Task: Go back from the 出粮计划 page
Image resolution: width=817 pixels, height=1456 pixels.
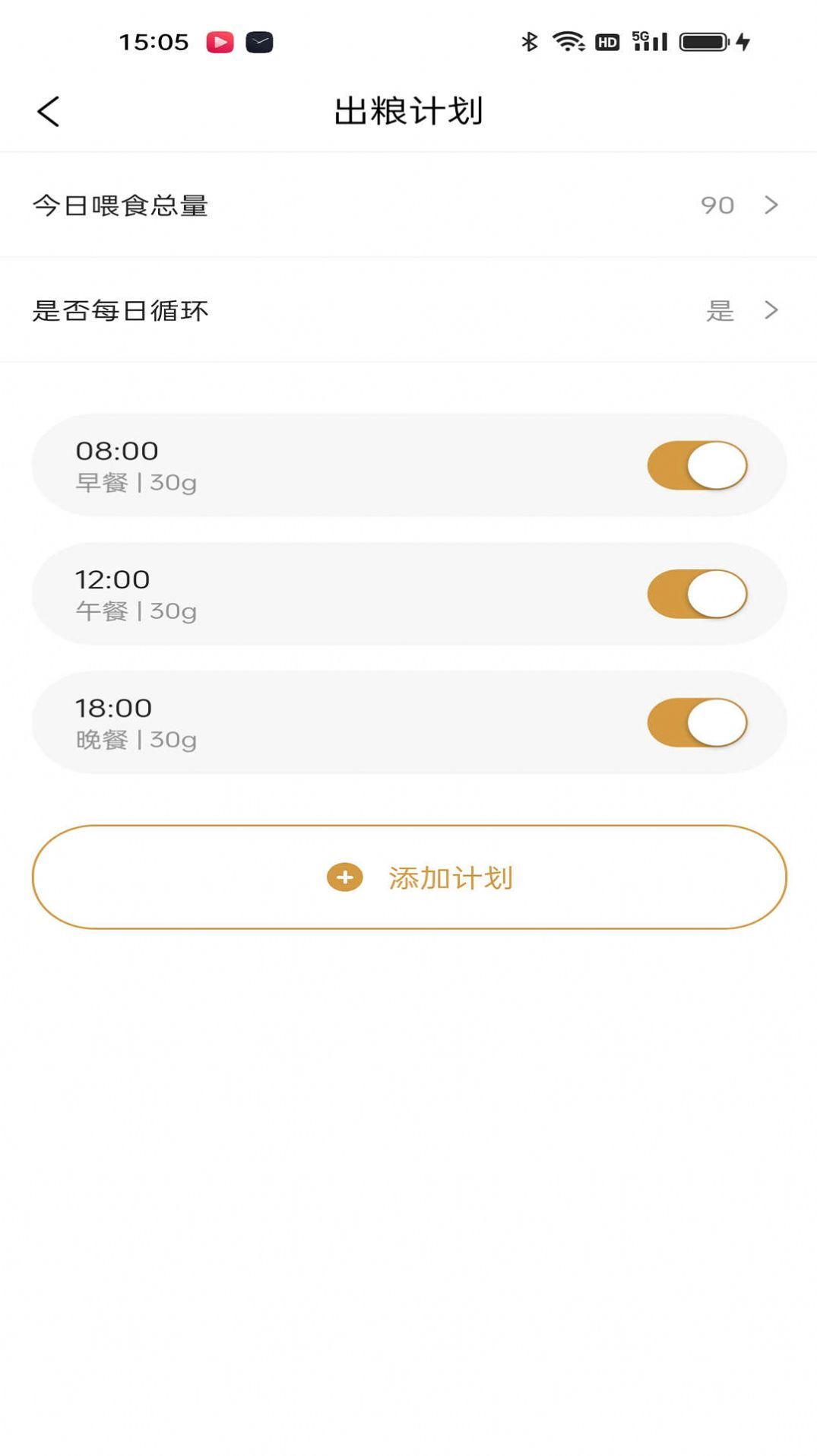Action: click(48, 112)
